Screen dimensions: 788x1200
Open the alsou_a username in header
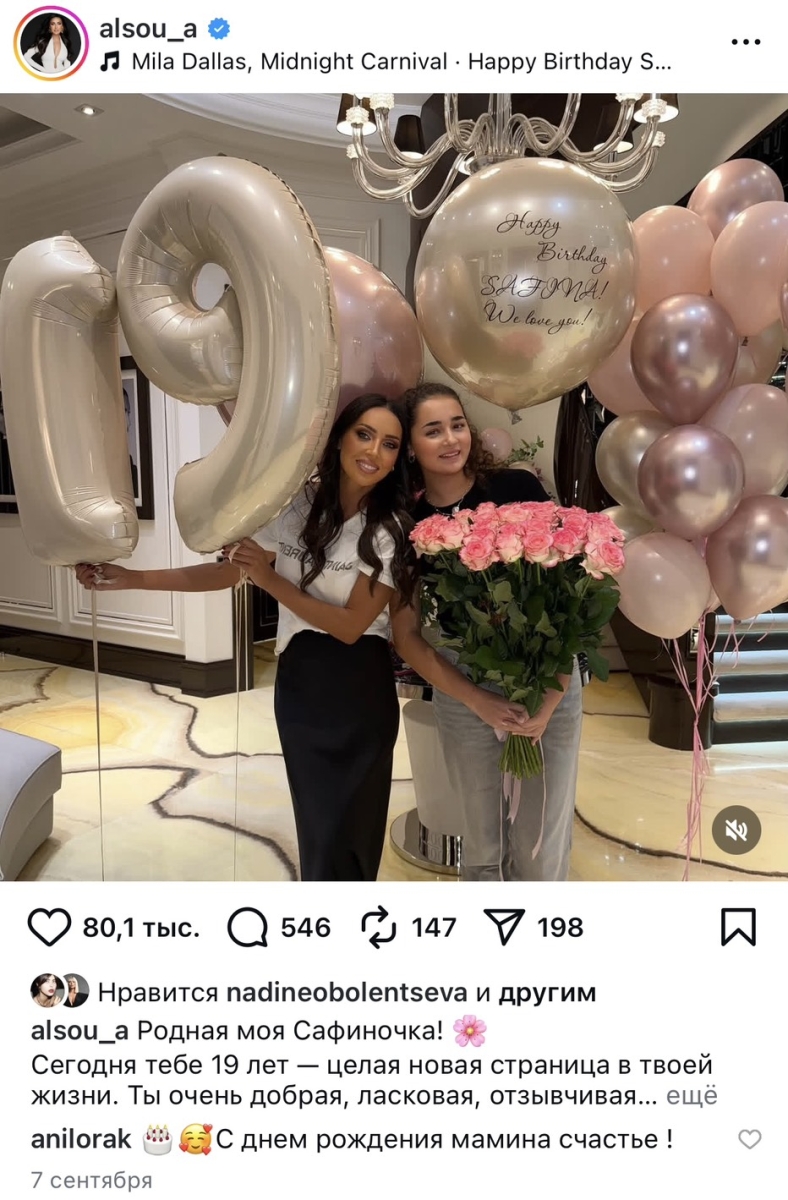[x=148, y=28]
